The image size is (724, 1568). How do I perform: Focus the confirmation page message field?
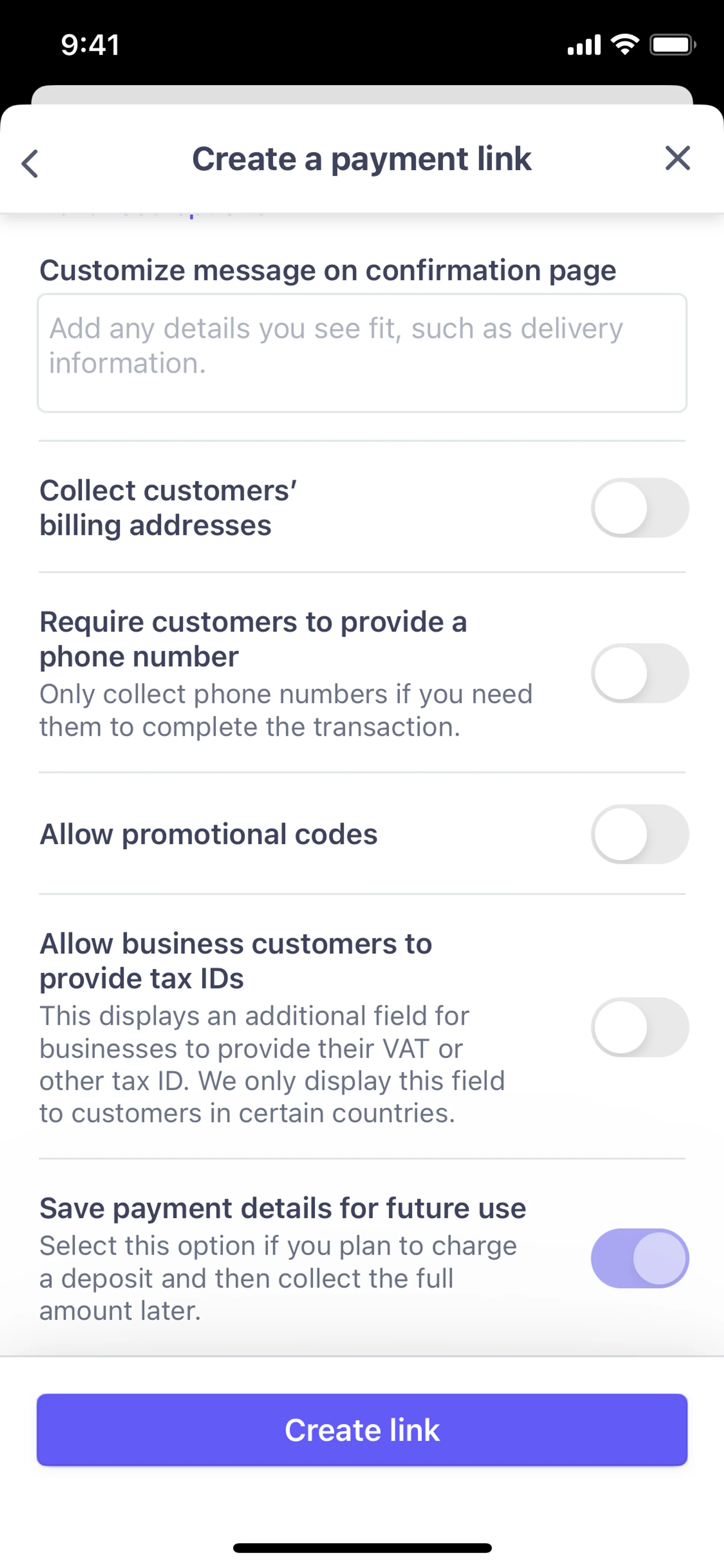tap(362, 352)
